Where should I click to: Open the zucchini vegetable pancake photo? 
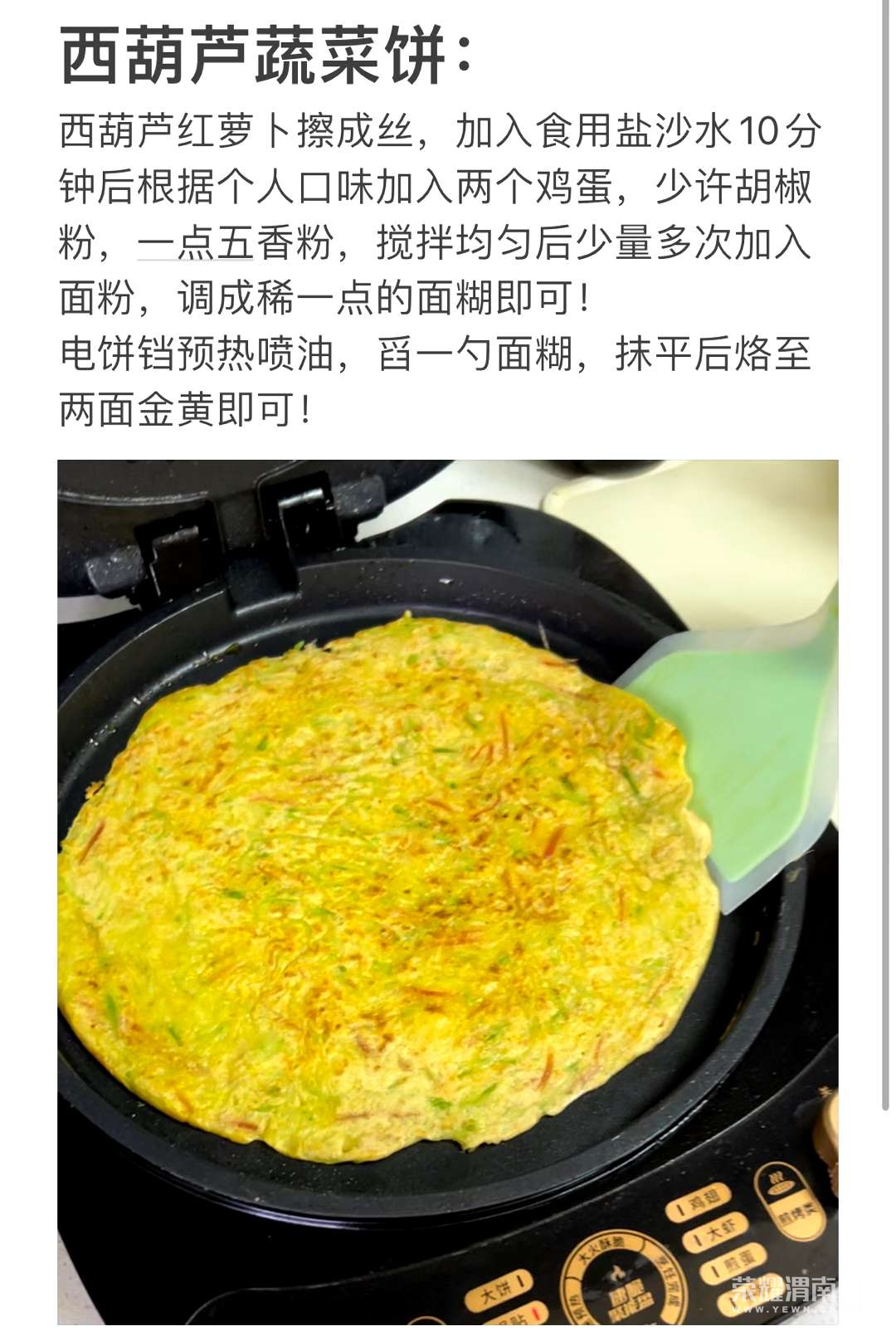click(447, 891)
